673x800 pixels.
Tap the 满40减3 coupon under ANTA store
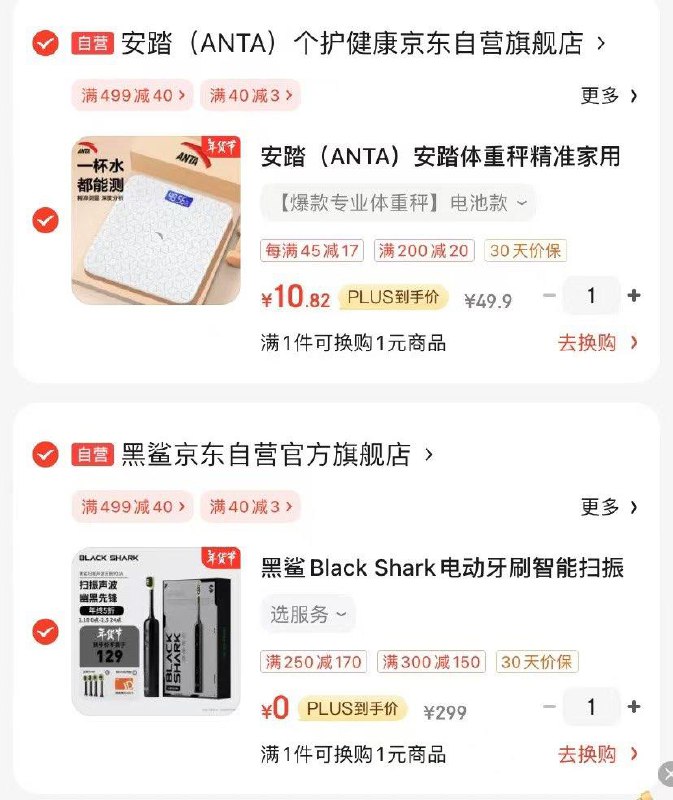251,96
